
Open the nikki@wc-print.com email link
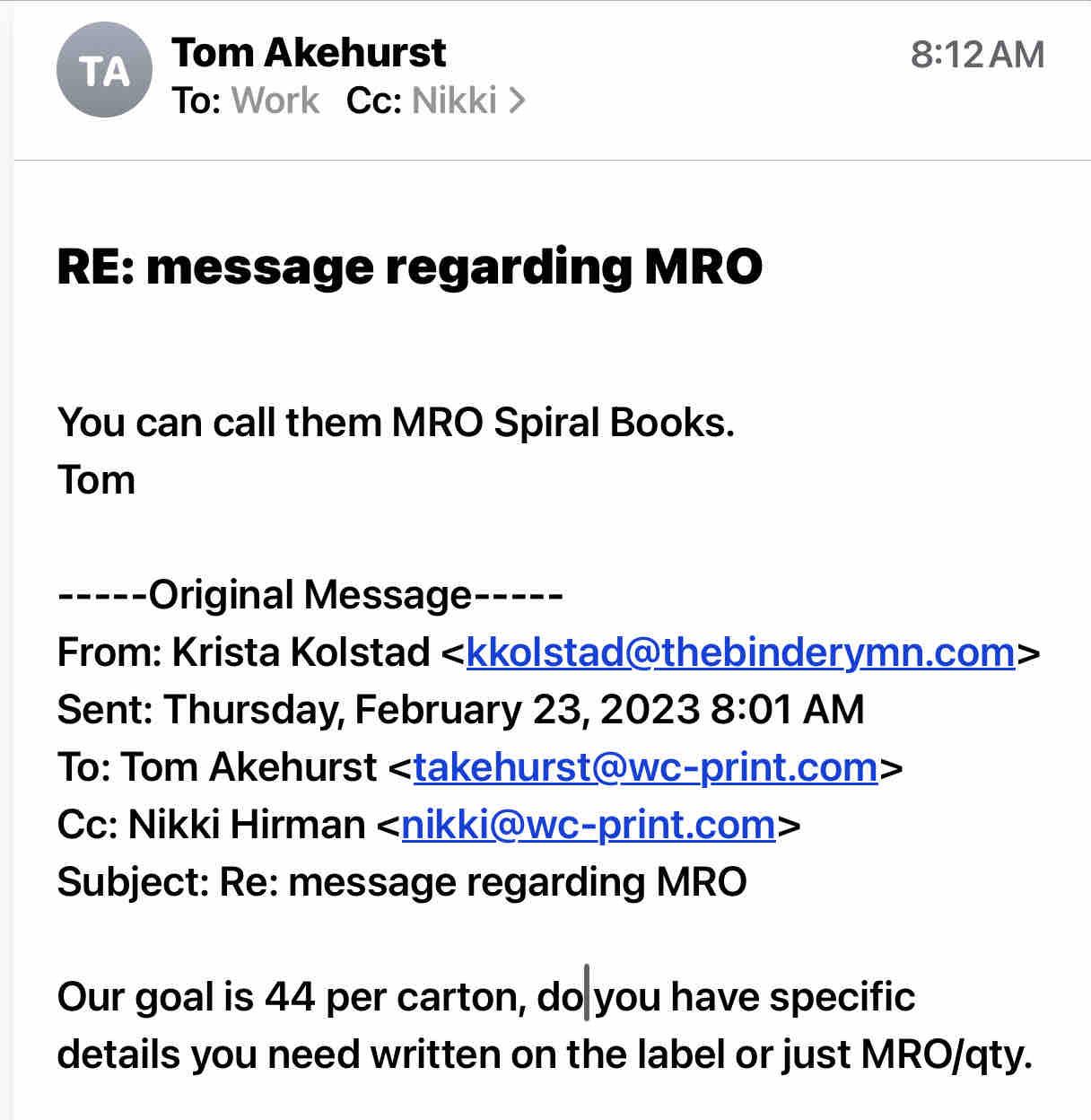(588, 825)
